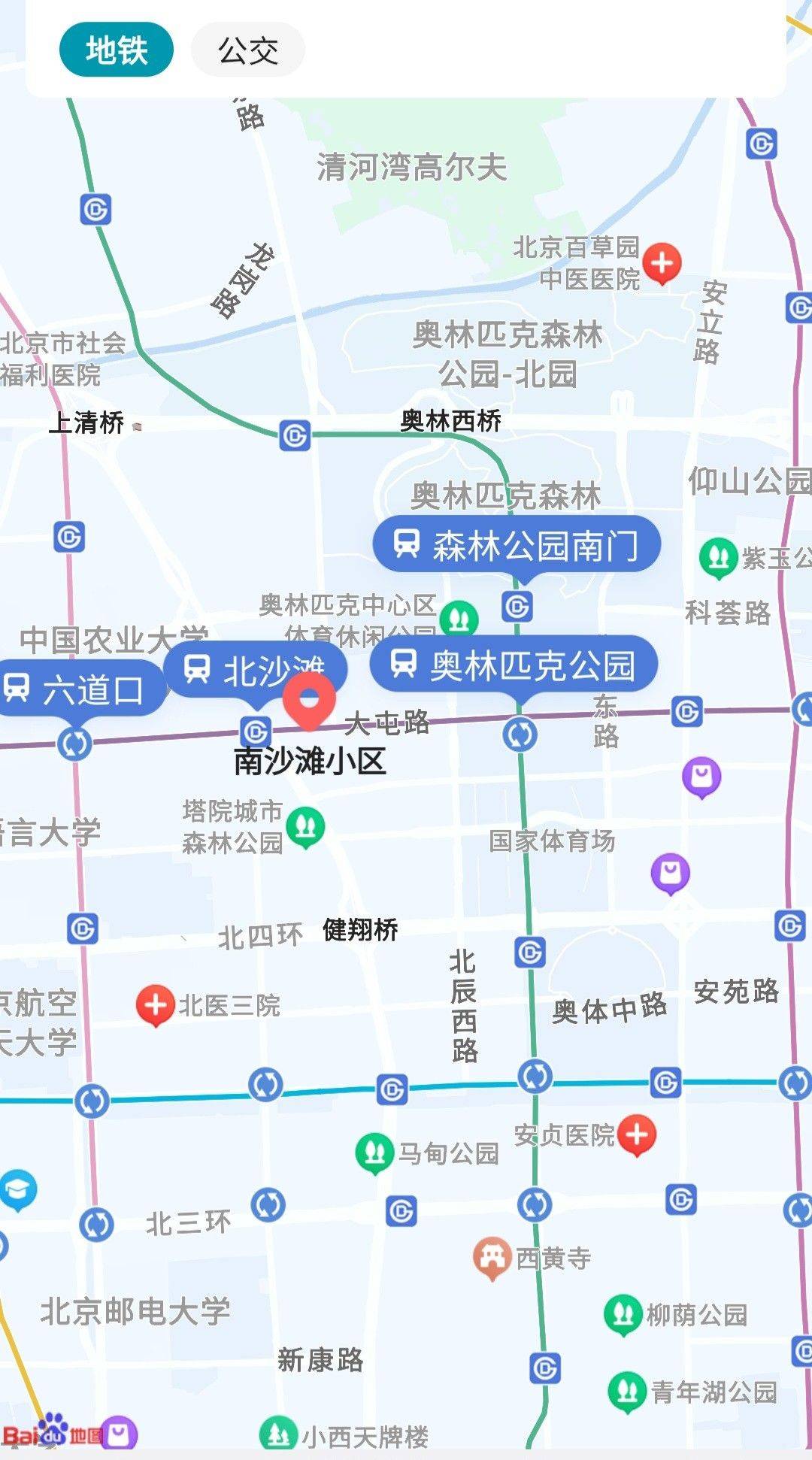Screen dimensions: 812x1460
Task: Open the 小西天牌楼 marker
Action: tap(278, 1434)
